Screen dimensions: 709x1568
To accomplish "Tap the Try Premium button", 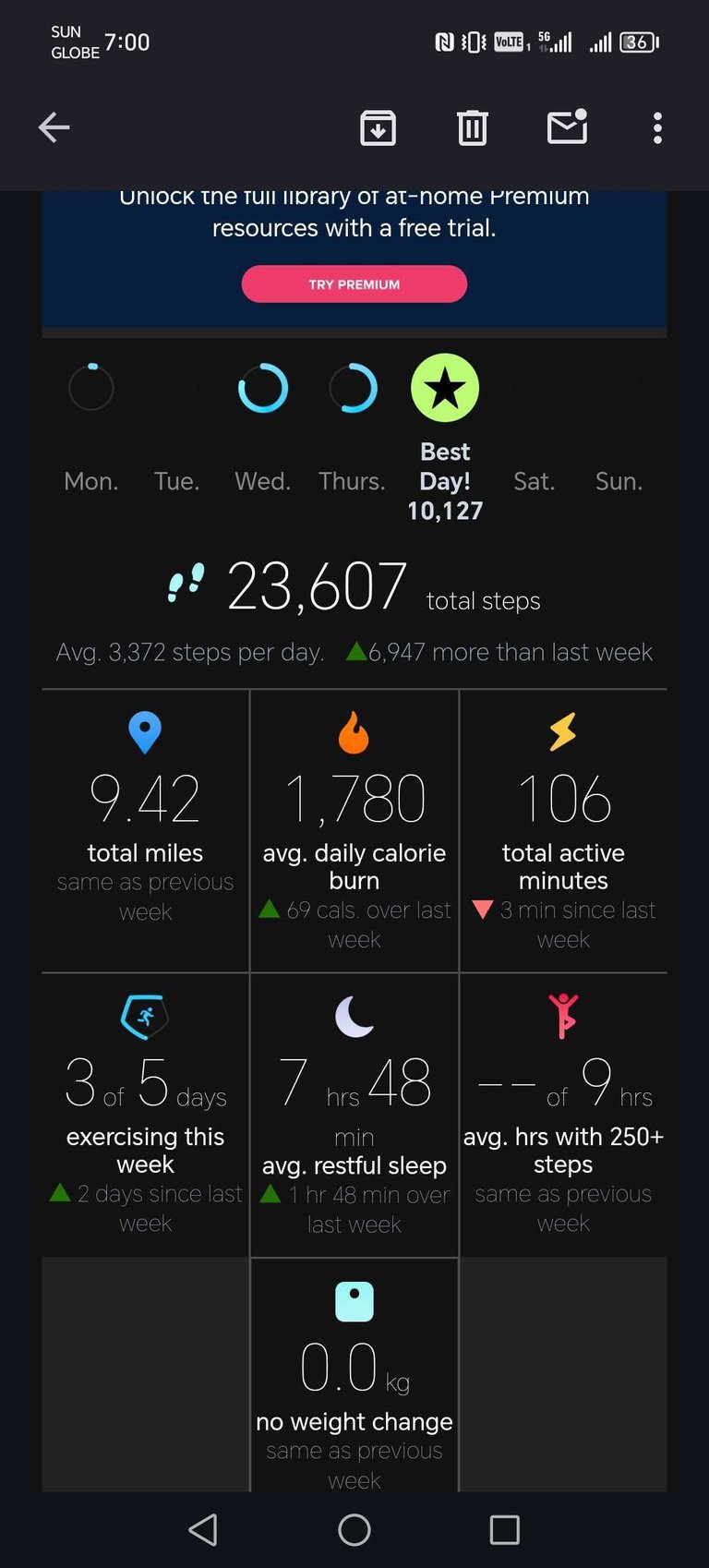I will (354, 284).
